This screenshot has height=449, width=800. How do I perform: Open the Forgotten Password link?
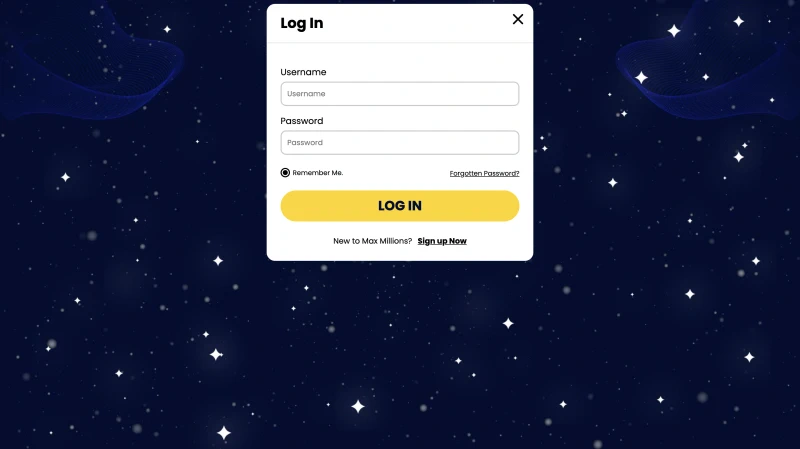pyautogui.click(x=484, y=174)
